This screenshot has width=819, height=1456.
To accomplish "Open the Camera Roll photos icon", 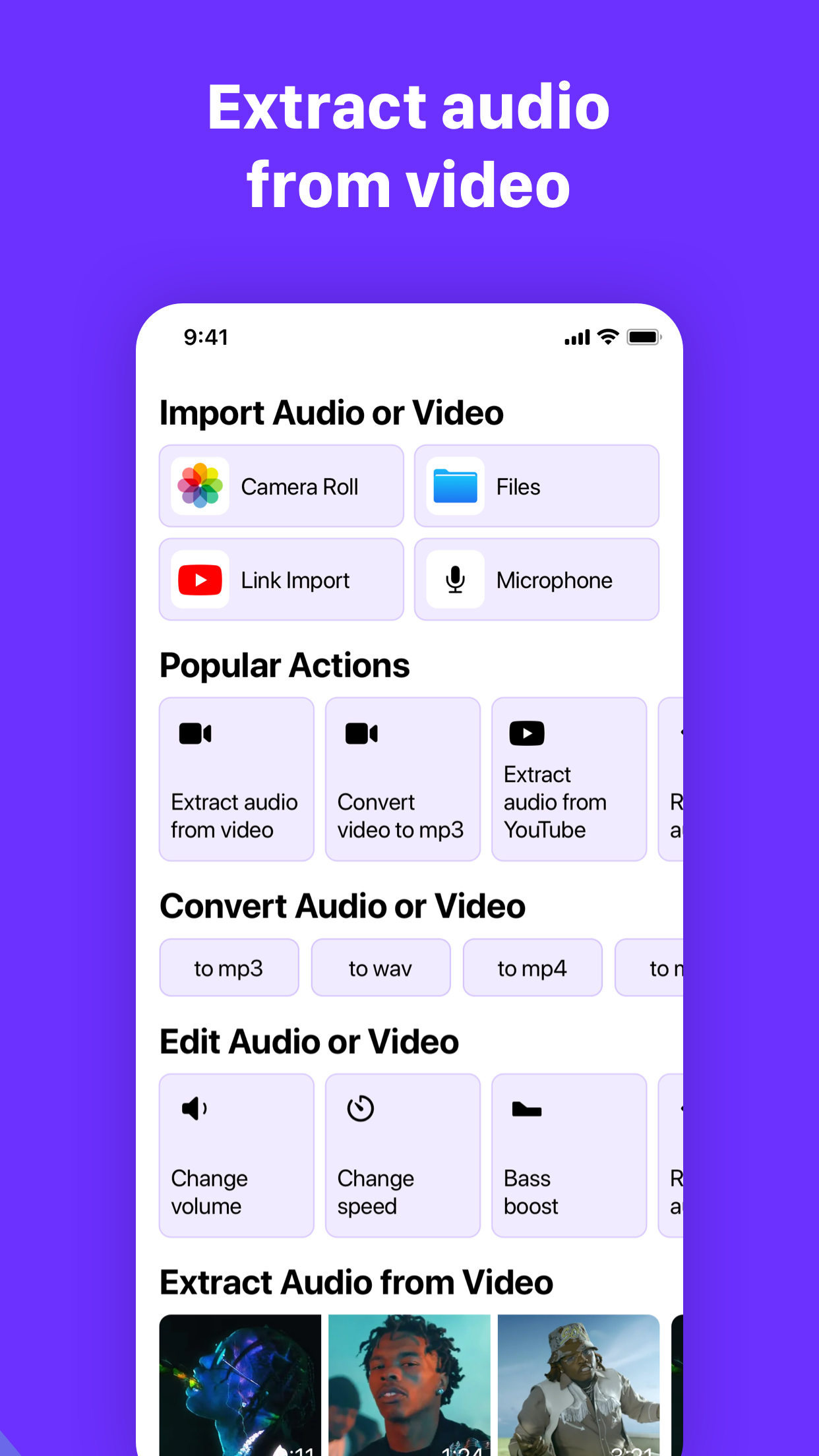I will 200,486.
